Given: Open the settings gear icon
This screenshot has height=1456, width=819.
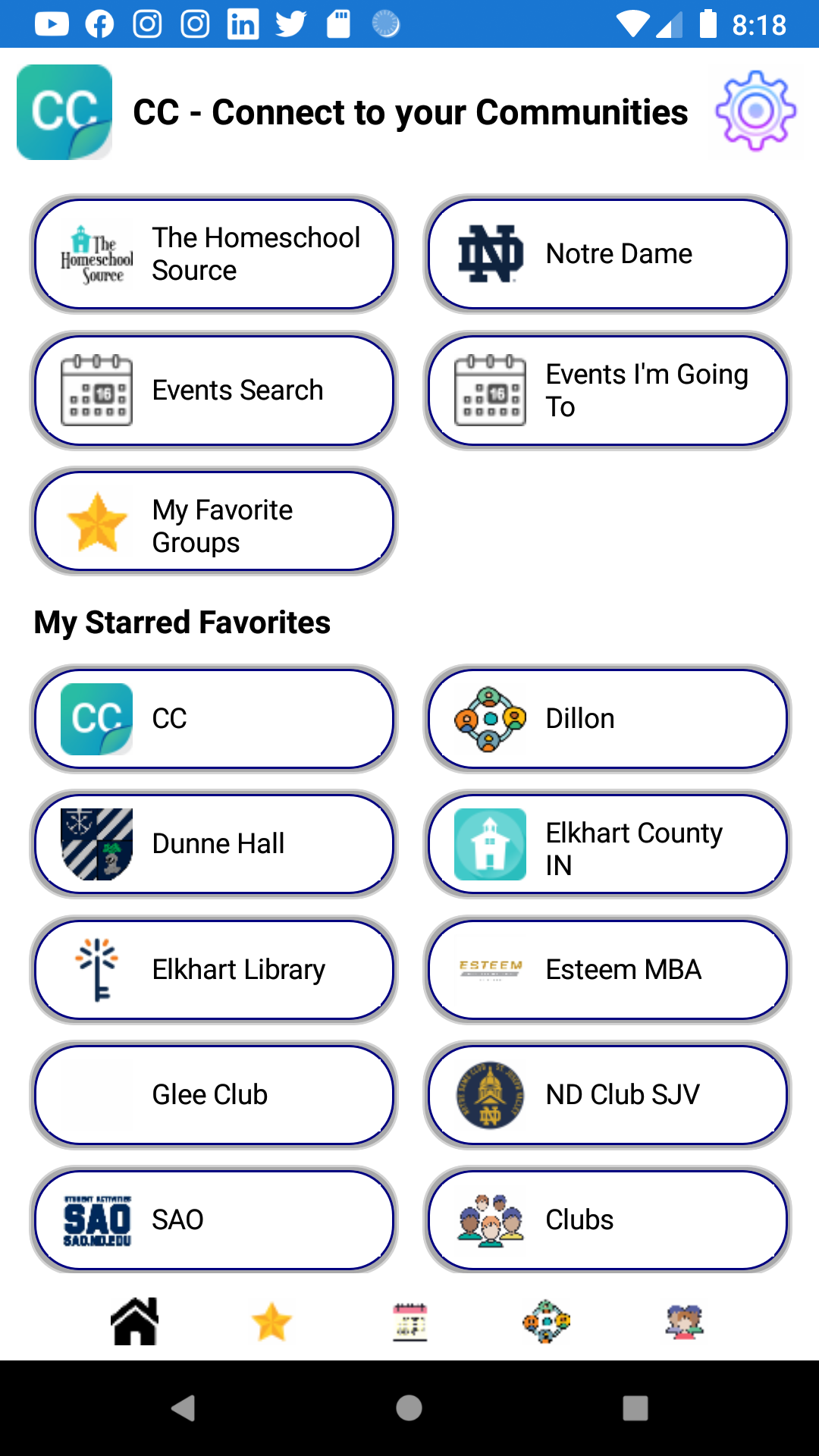Looking at the screenshot, I should coord(755,111).
